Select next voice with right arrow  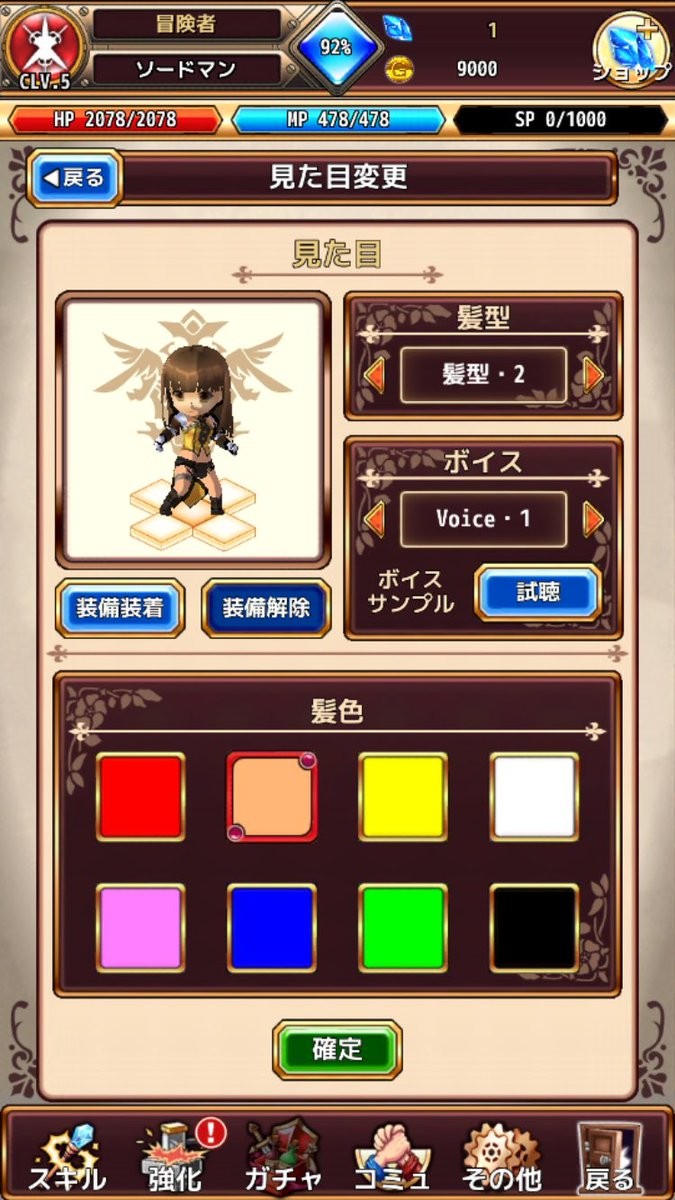pyautogui.click(x=594, y=519)
